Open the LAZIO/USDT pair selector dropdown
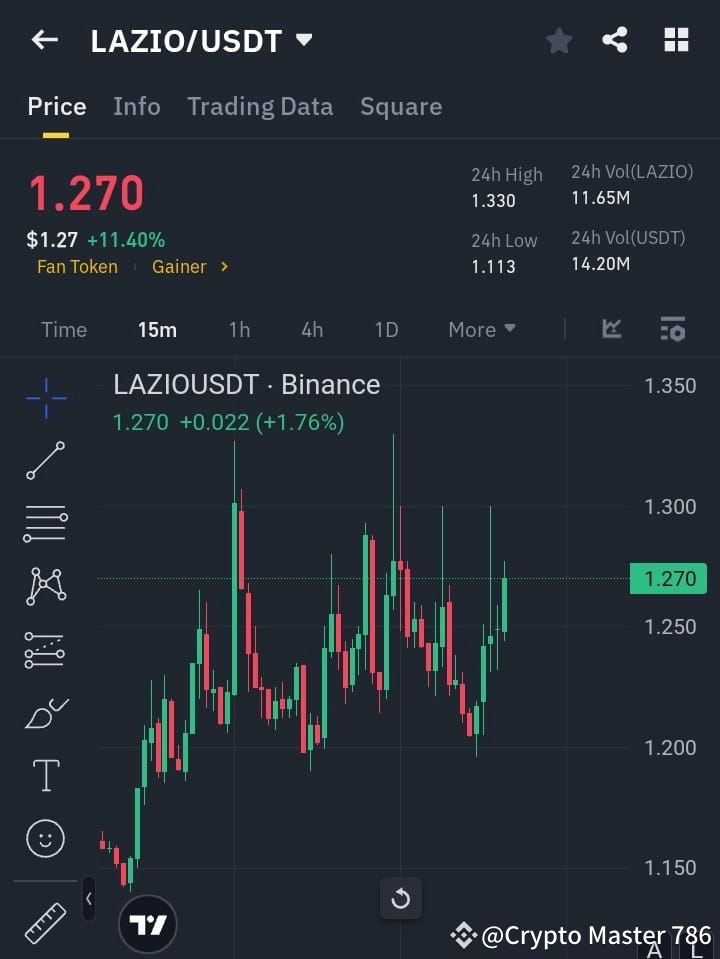The width and height of the screenshot is (720, 959). coord(304,40)
